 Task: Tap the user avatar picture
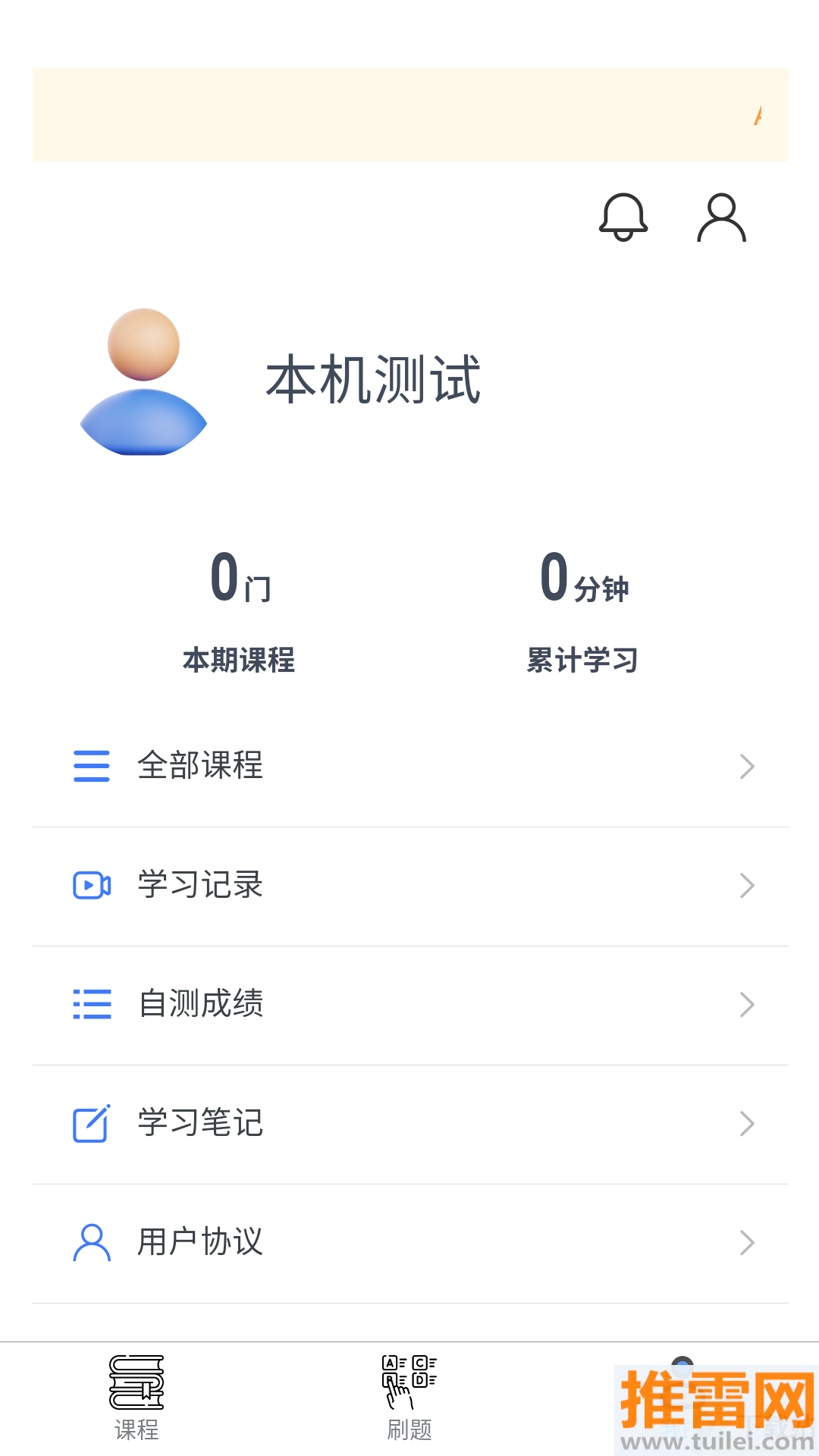(143, 381)
